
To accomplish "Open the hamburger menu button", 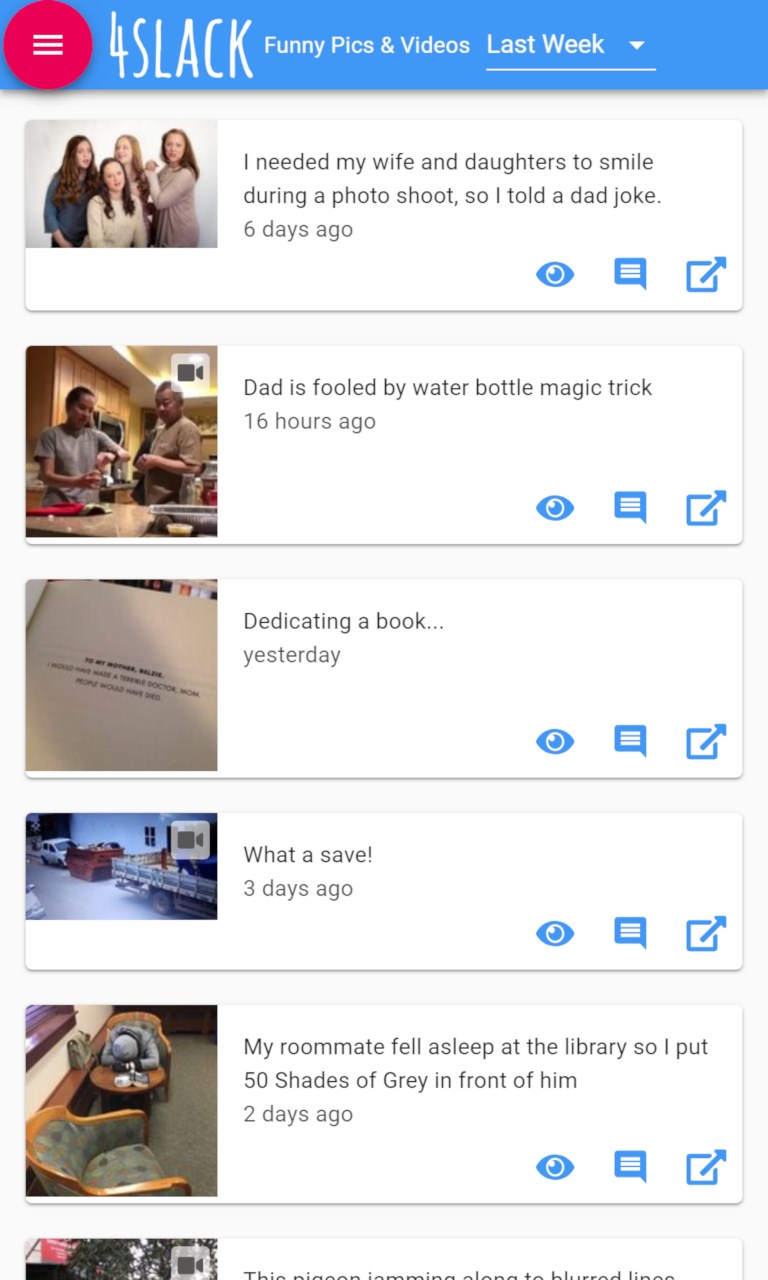I will 48,46.
